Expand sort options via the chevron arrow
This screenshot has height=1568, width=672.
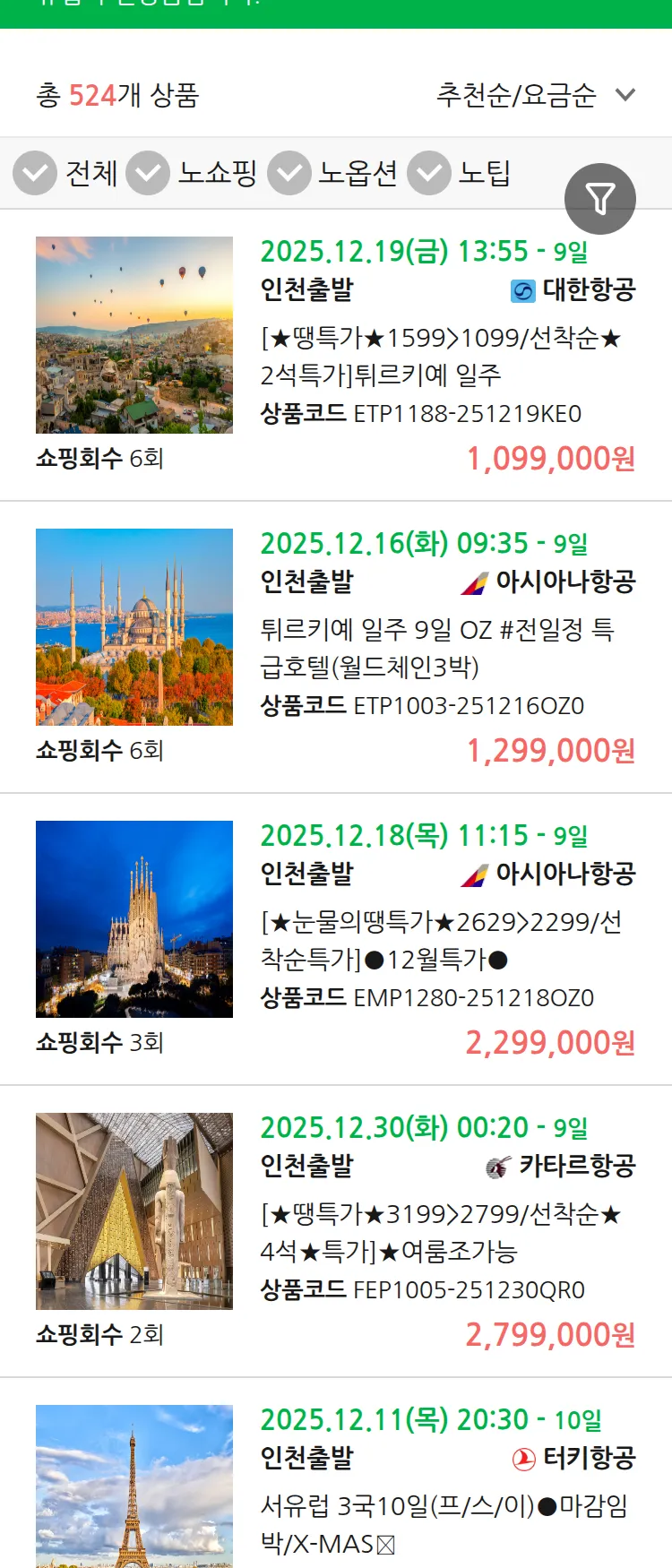click(625, 95)
